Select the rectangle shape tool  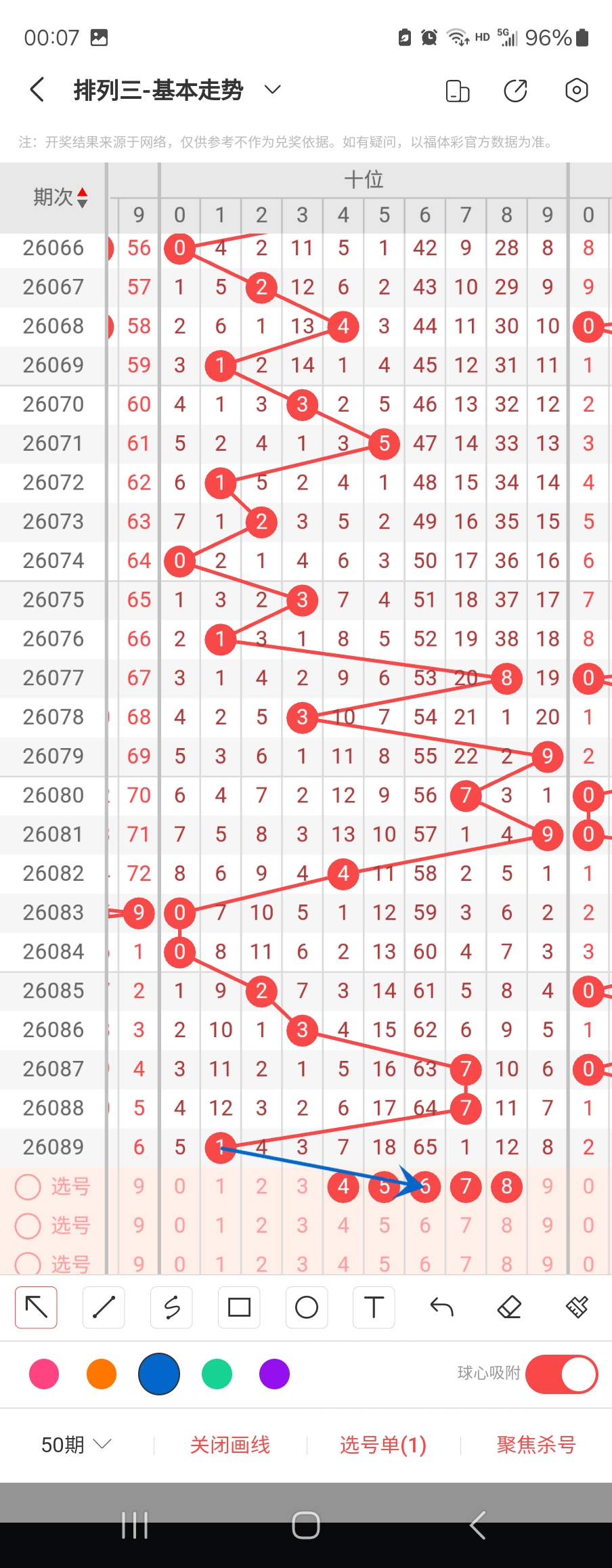239,1307
